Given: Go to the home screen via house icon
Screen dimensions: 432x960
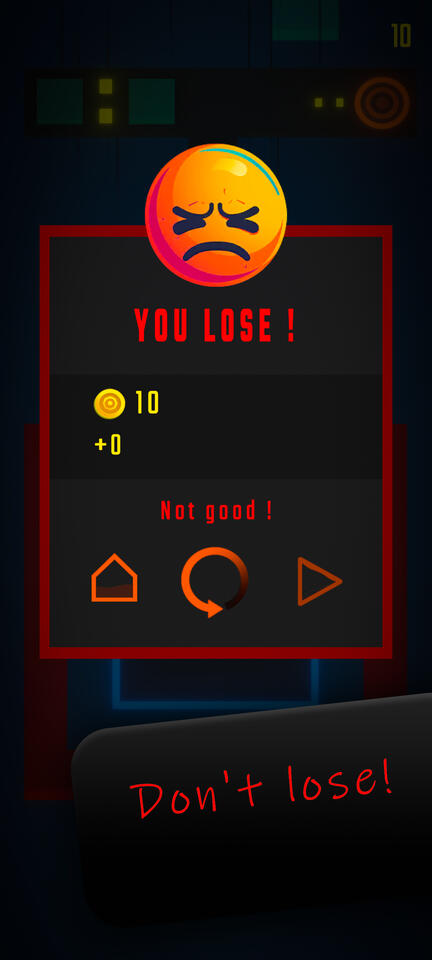Looking at the screenshot, I should 114,578.
